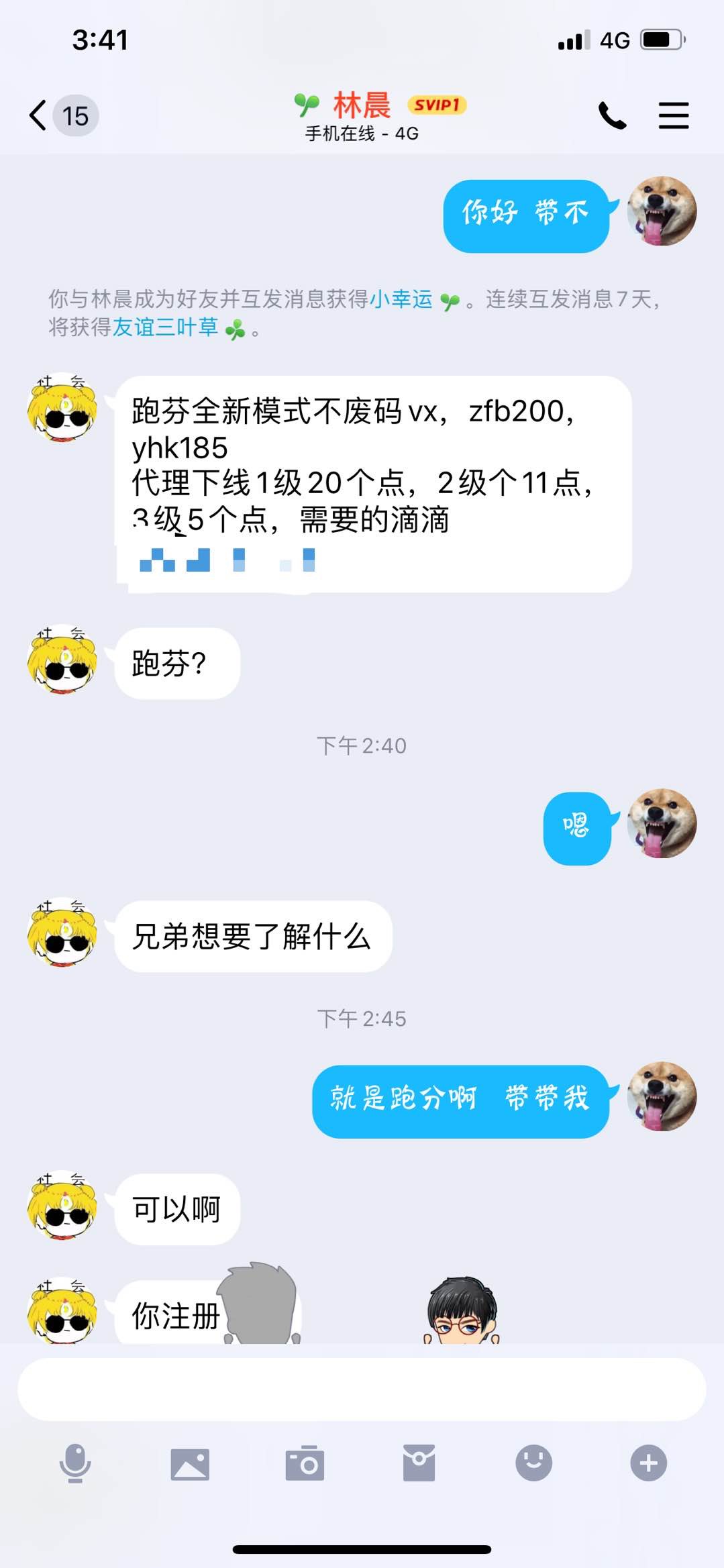Open the 小幸运 link
Image resolution: width=724 pixels, height=1568 pixels.
(401, 299)
